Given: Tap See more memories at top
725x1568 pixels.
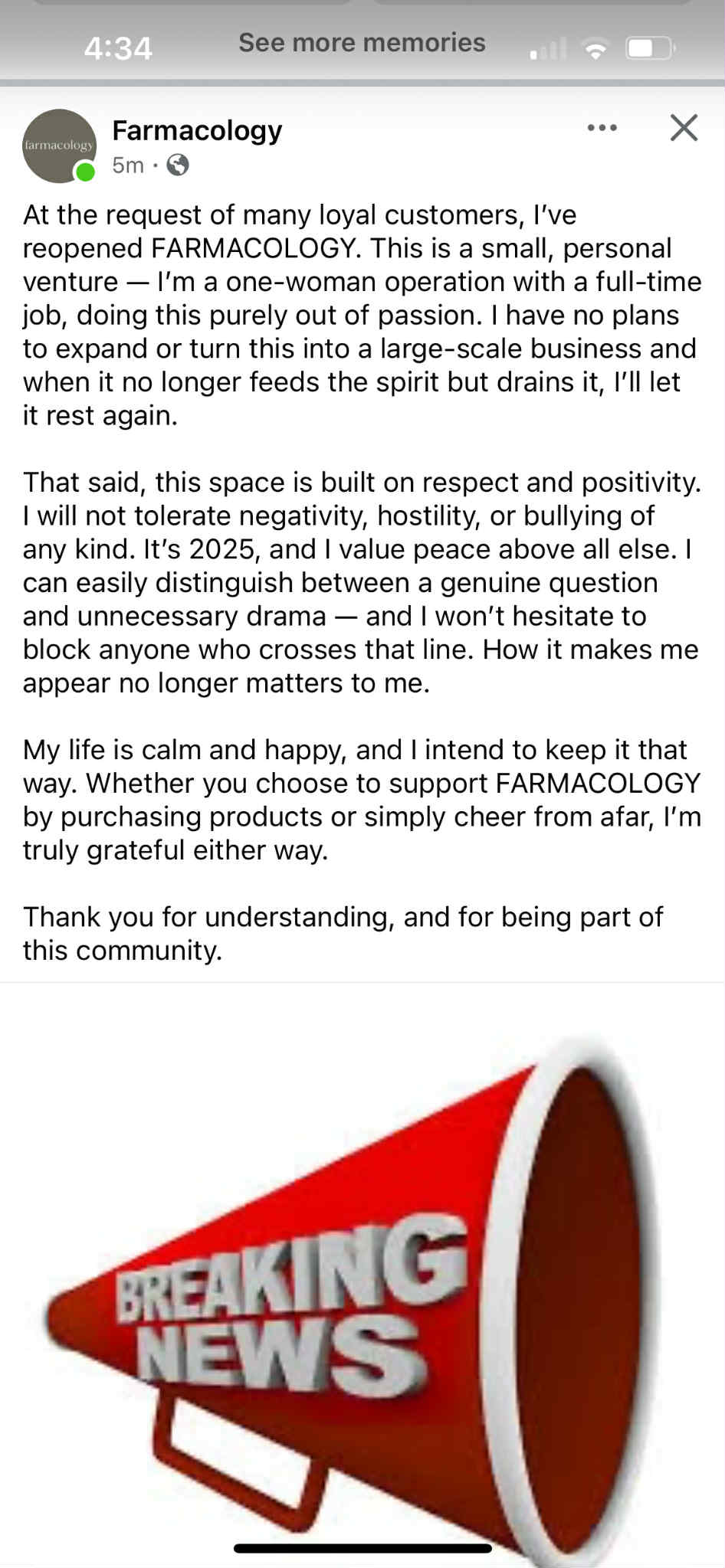Looking at the screenshot, I should pos(362,43).
